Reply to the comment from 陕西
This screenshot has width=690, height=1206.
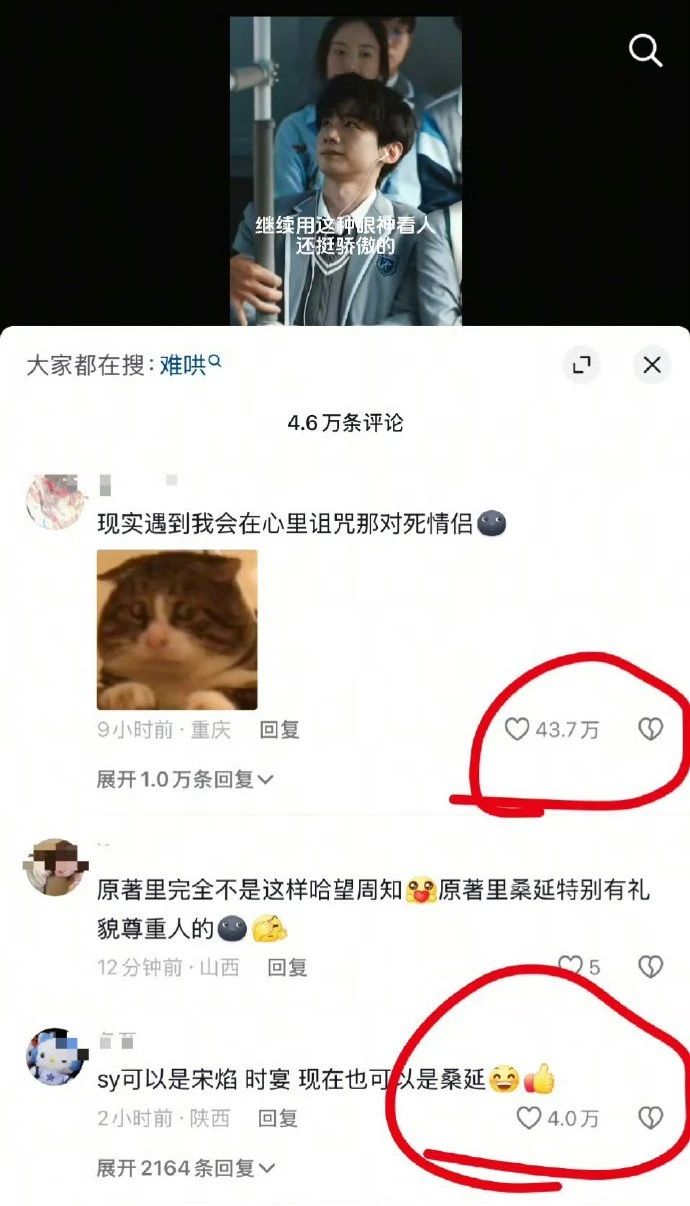point(278,1118)
